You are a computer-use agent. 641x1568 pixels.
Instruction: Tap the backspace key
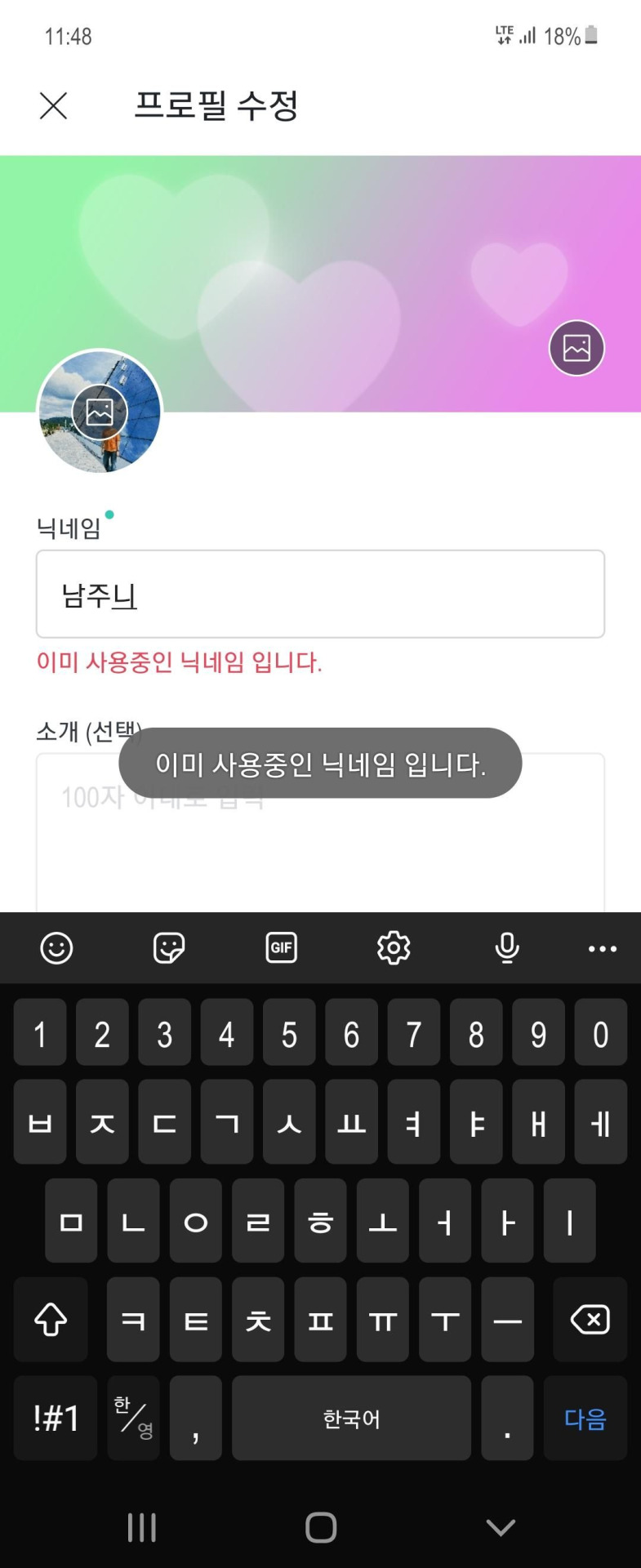590,1320
